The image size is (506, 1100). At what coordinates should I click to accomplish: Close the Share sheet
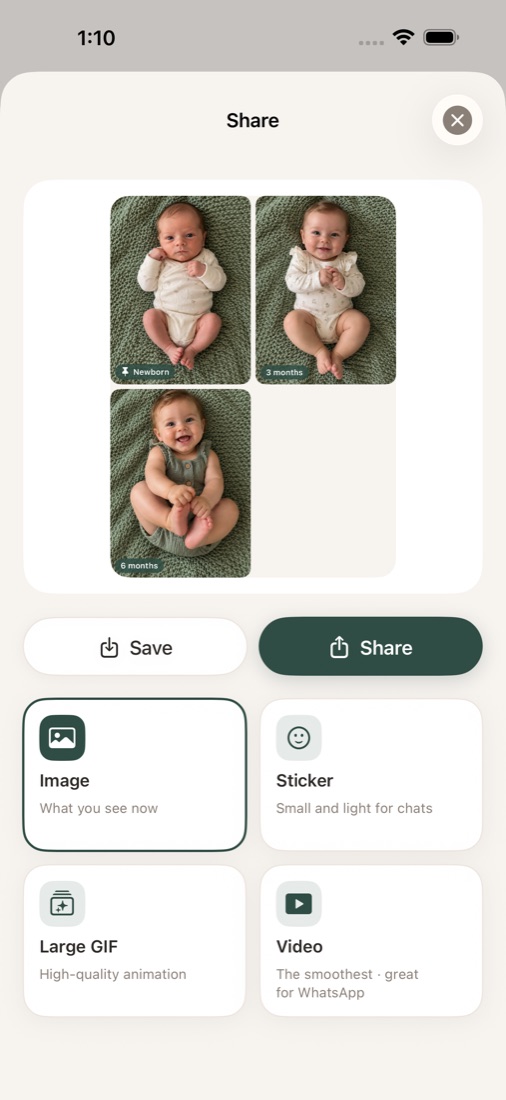pos(457,120)
